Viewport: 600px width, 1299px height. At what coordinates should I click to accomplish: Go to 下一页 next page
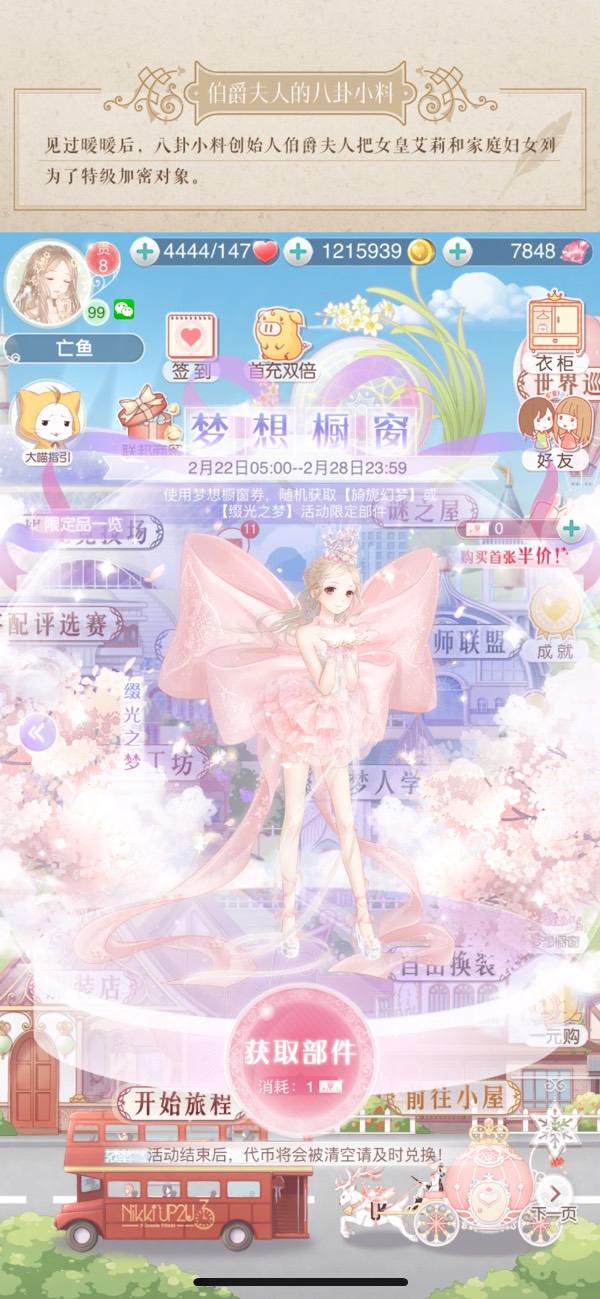coord(555,1201)
